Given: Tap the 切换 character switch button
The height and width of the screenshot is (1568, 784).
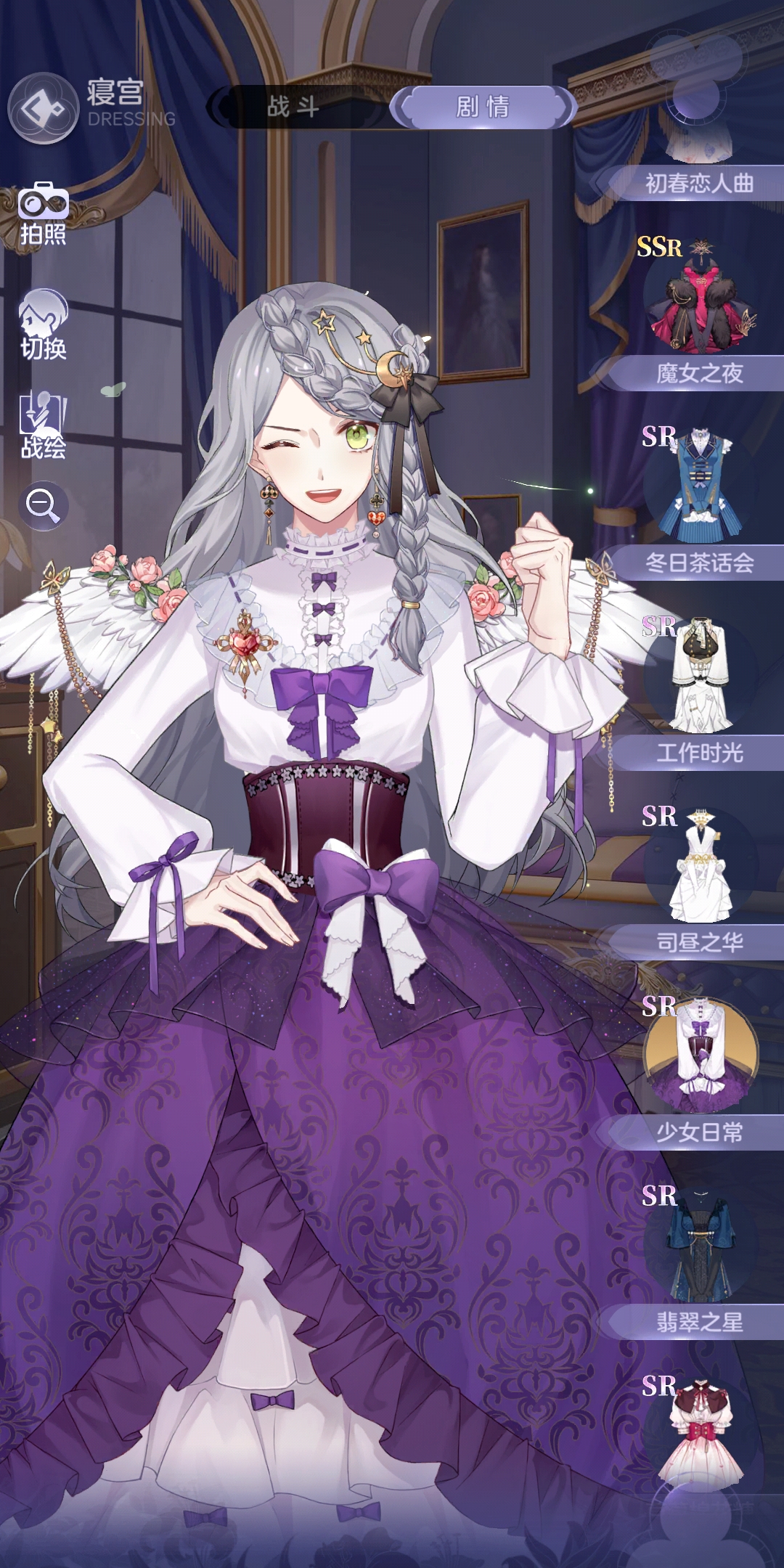Looking at the screenshot, I should click(43, 325).
